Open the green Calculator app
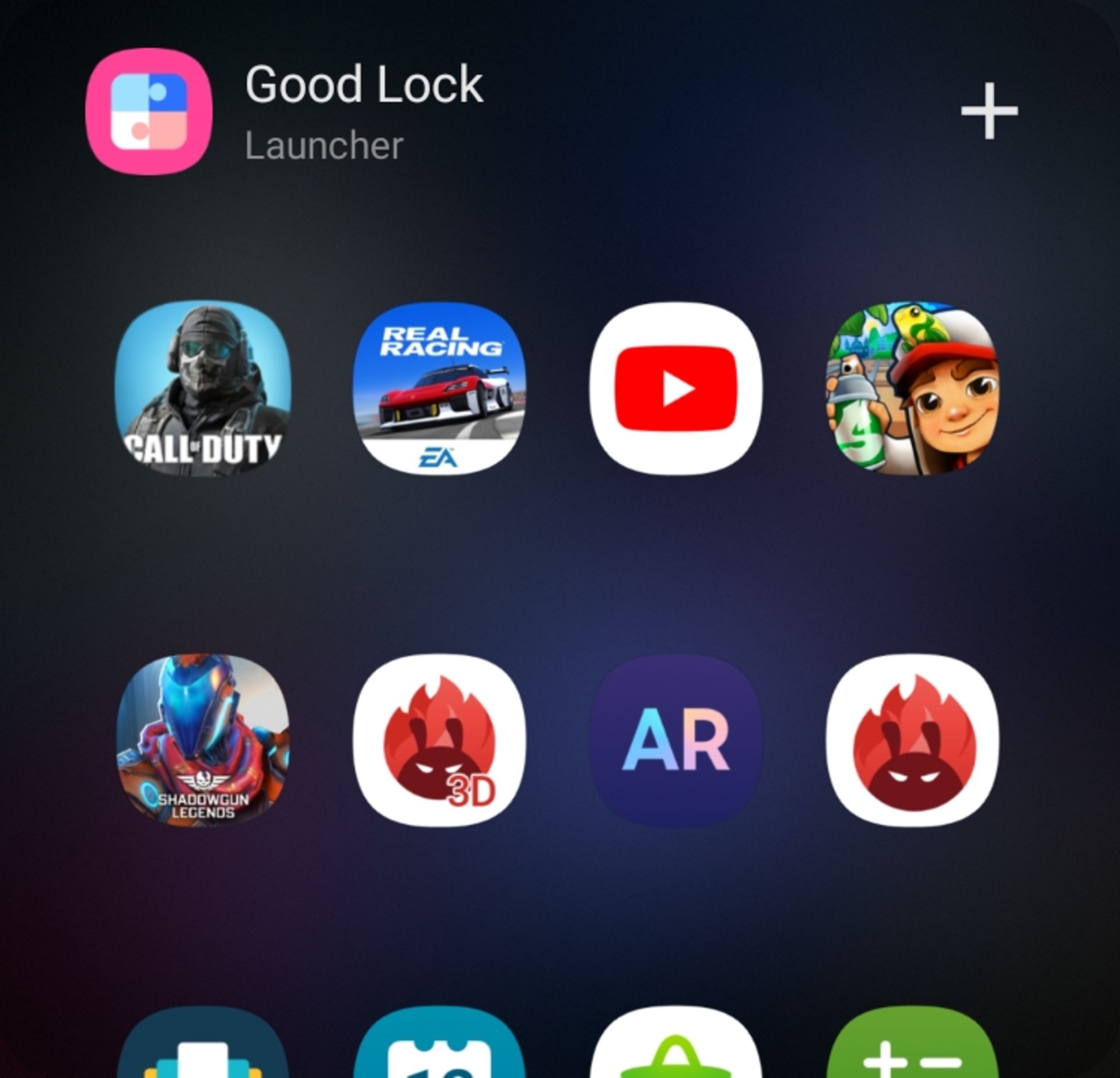Screen dimensions: 1120x1078 click(912, 1047)
